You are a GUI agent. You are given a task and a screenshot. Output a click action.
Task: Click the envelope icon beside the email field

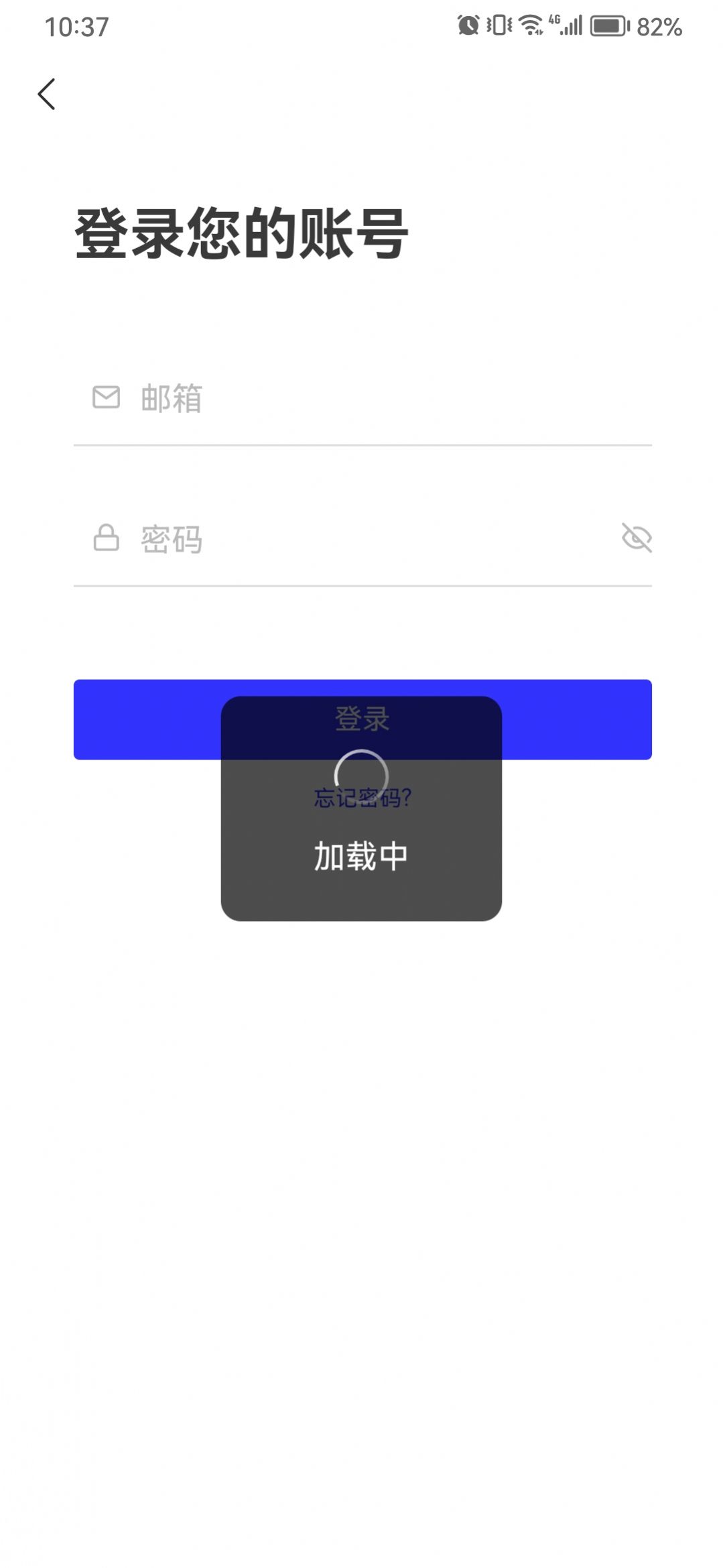[105, 398]
